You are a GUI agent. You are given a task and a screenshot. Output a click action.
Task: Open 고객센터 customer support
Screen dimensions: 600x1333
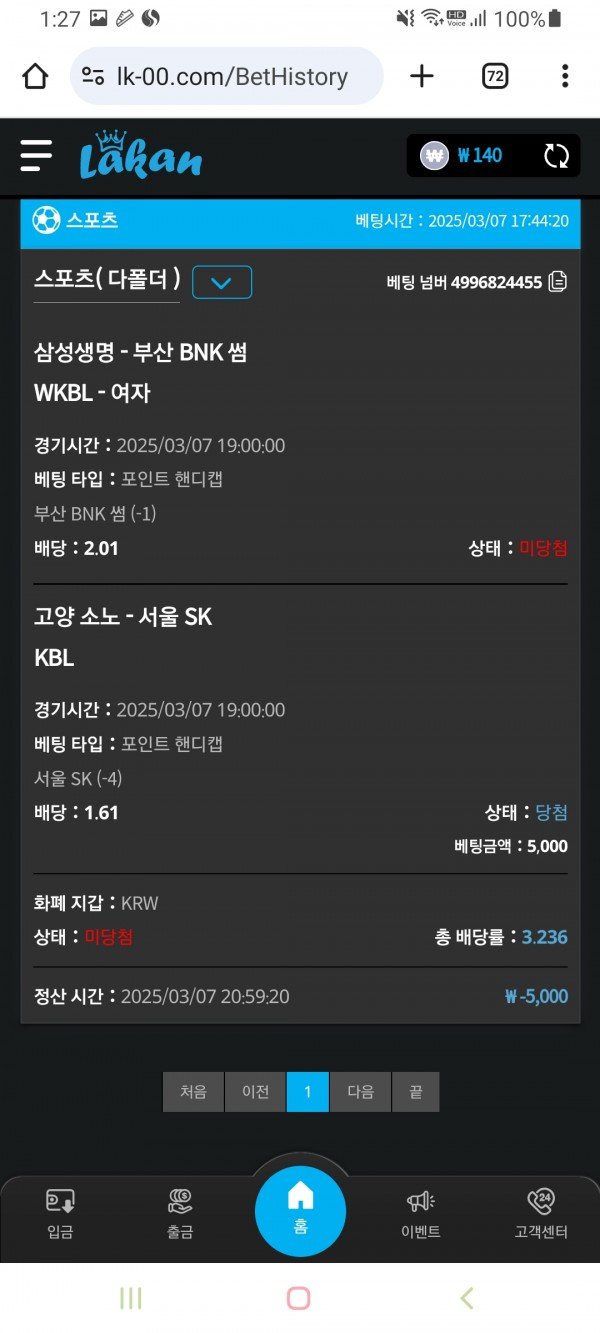point(540,1213)
